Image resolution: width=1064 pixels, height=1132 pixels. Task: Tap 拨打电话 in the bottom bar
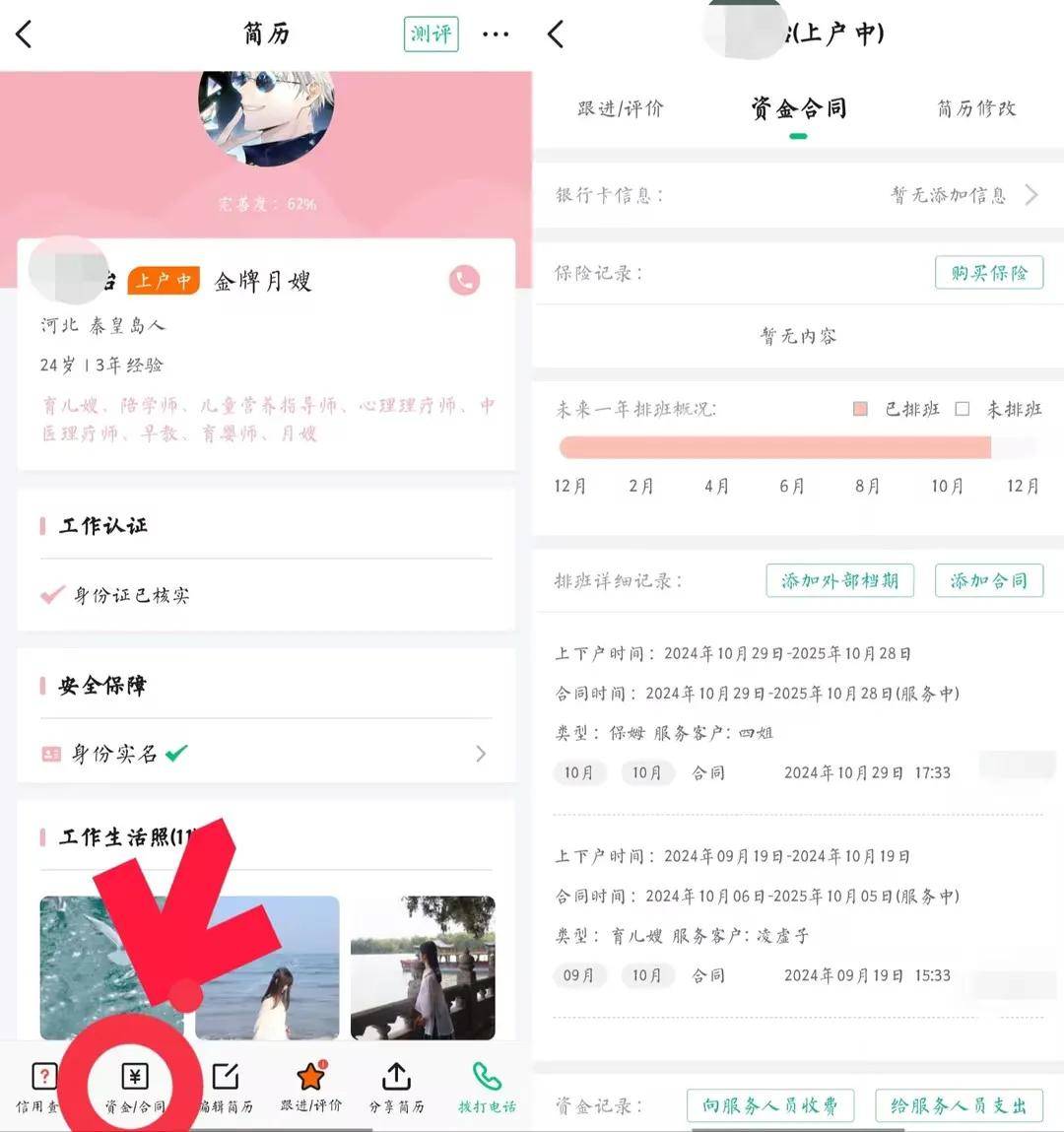click(487, 1088)
